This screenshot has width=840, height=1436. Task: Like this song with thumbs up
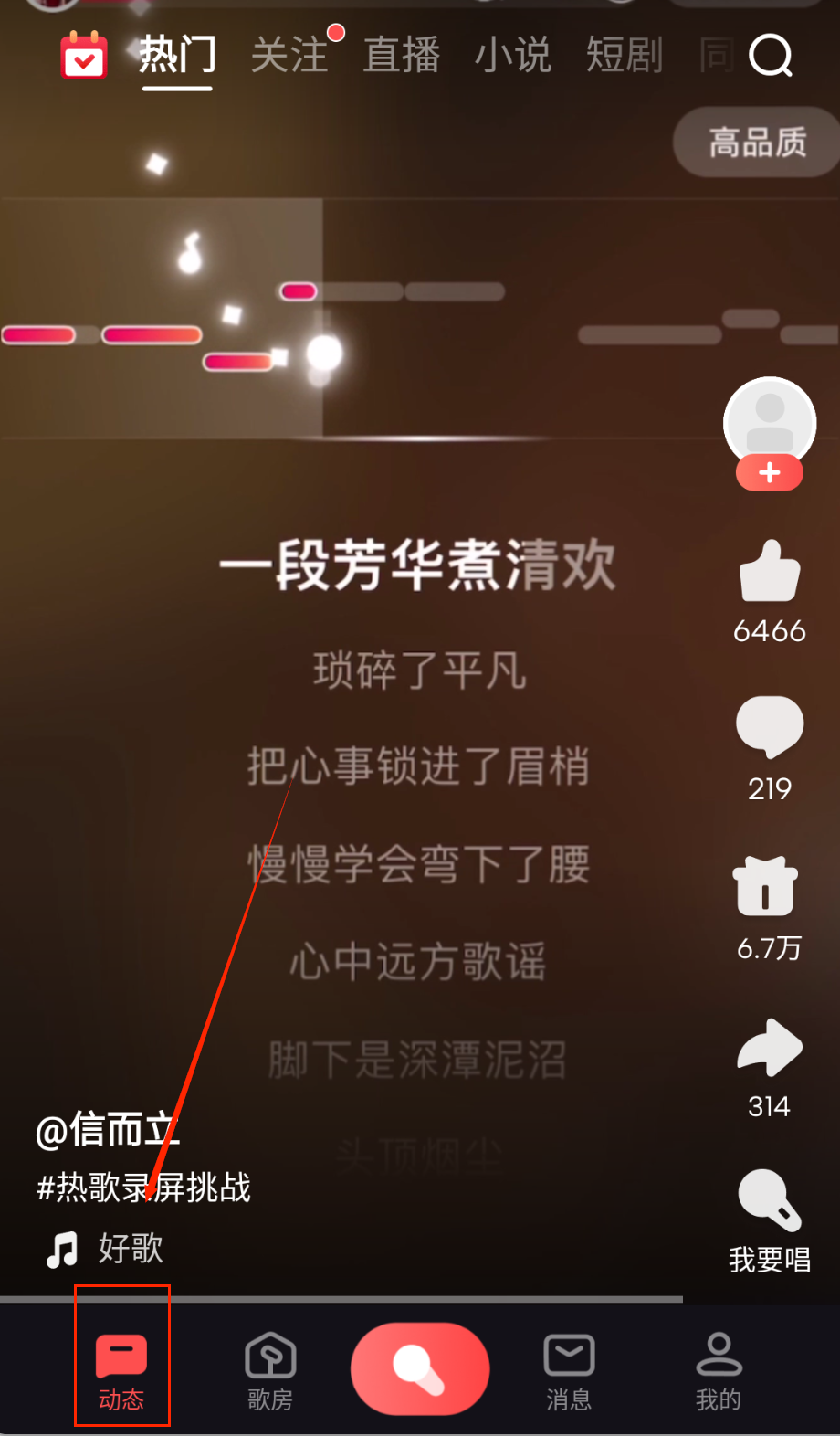click(770, 573)
